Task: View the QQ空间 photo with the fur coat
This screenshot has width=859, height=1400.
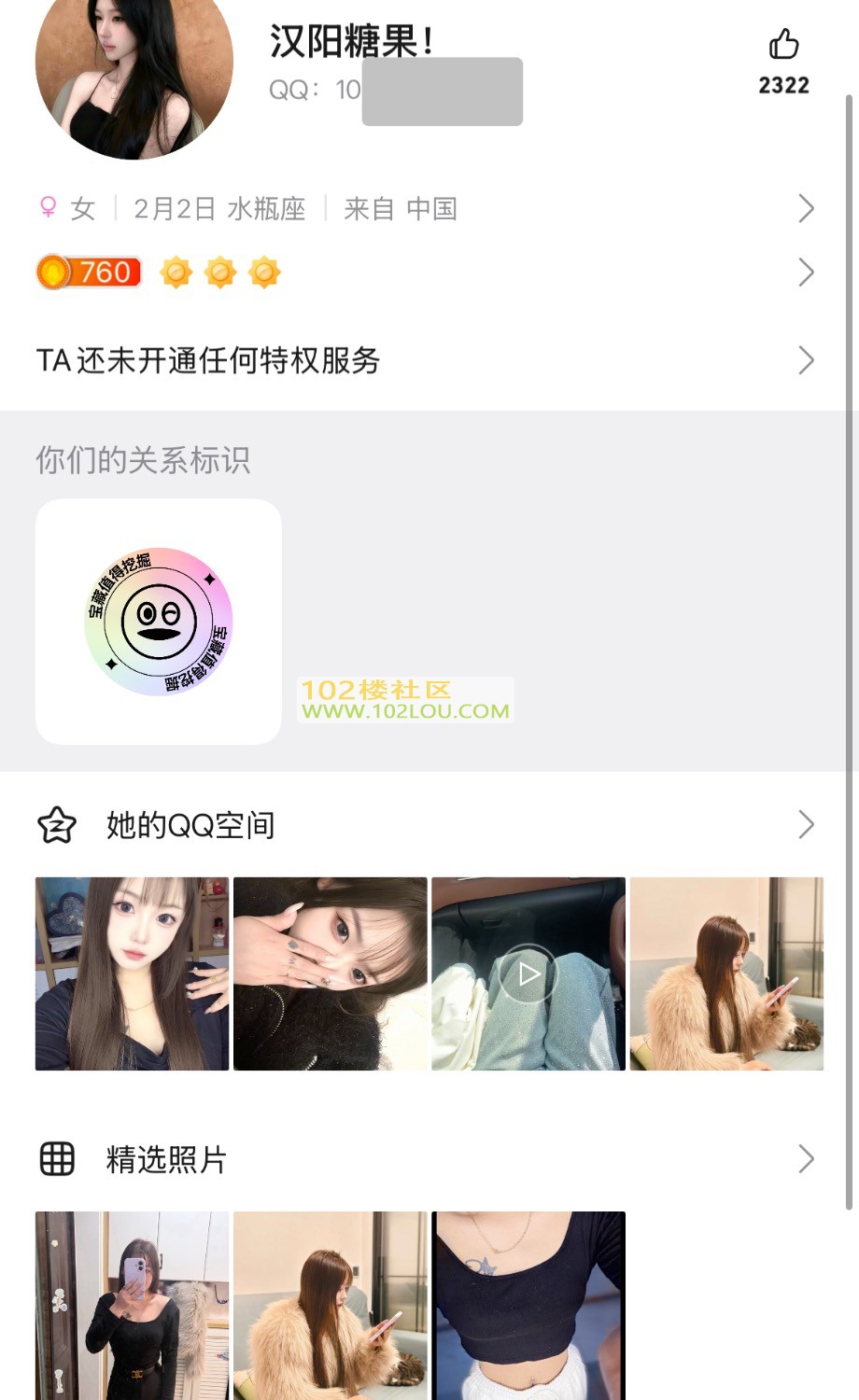Action: (x=726, y=973)
